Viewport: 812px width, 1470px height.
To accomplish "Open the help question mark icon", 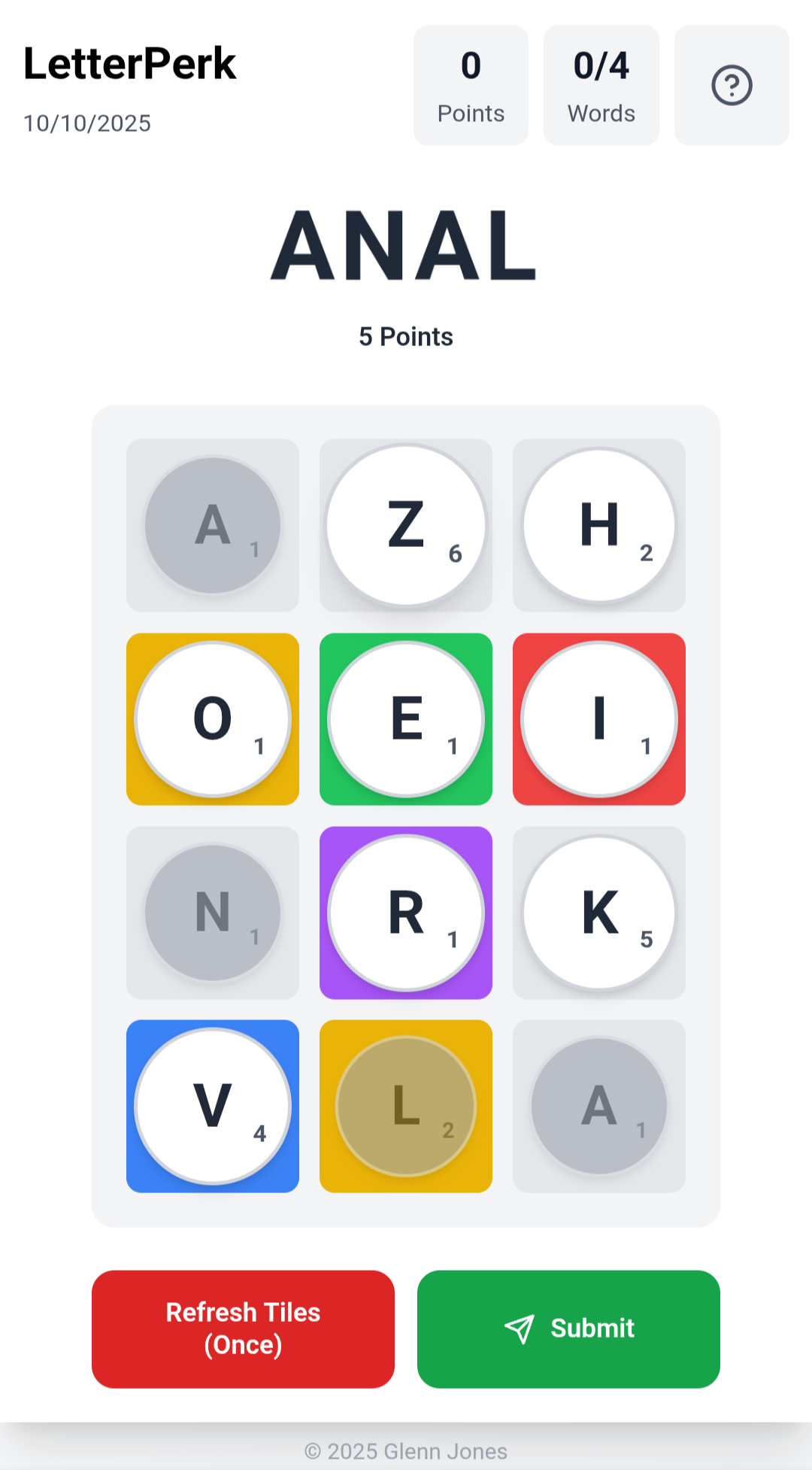I will [732, 85].
